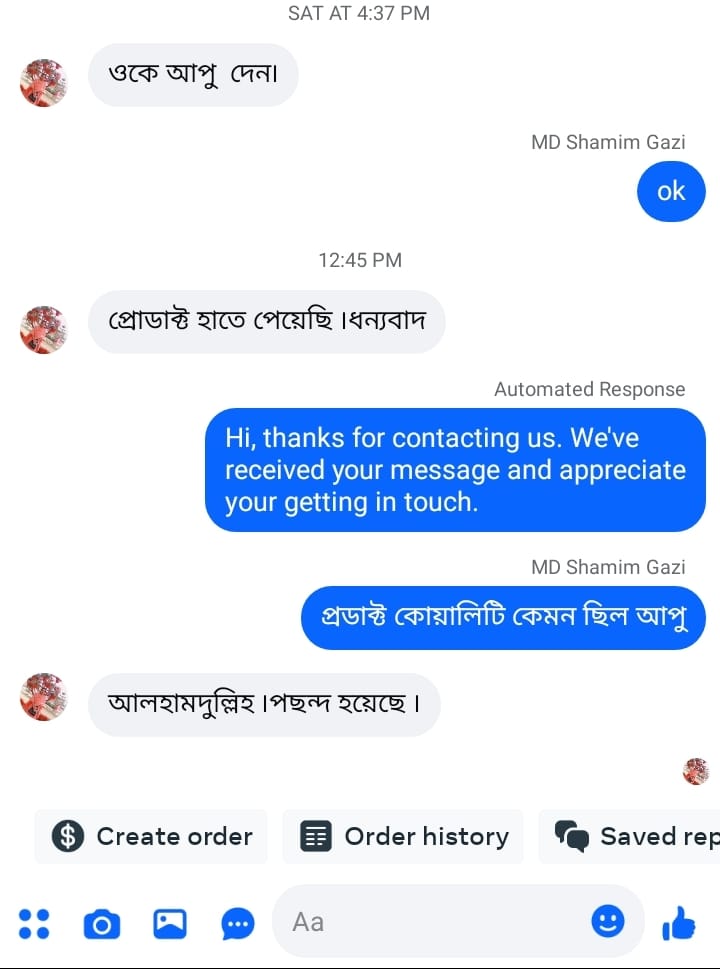Open the chat bubble quick replies icon
Viewport: 720px width, 969px height.
coord(238,924)
